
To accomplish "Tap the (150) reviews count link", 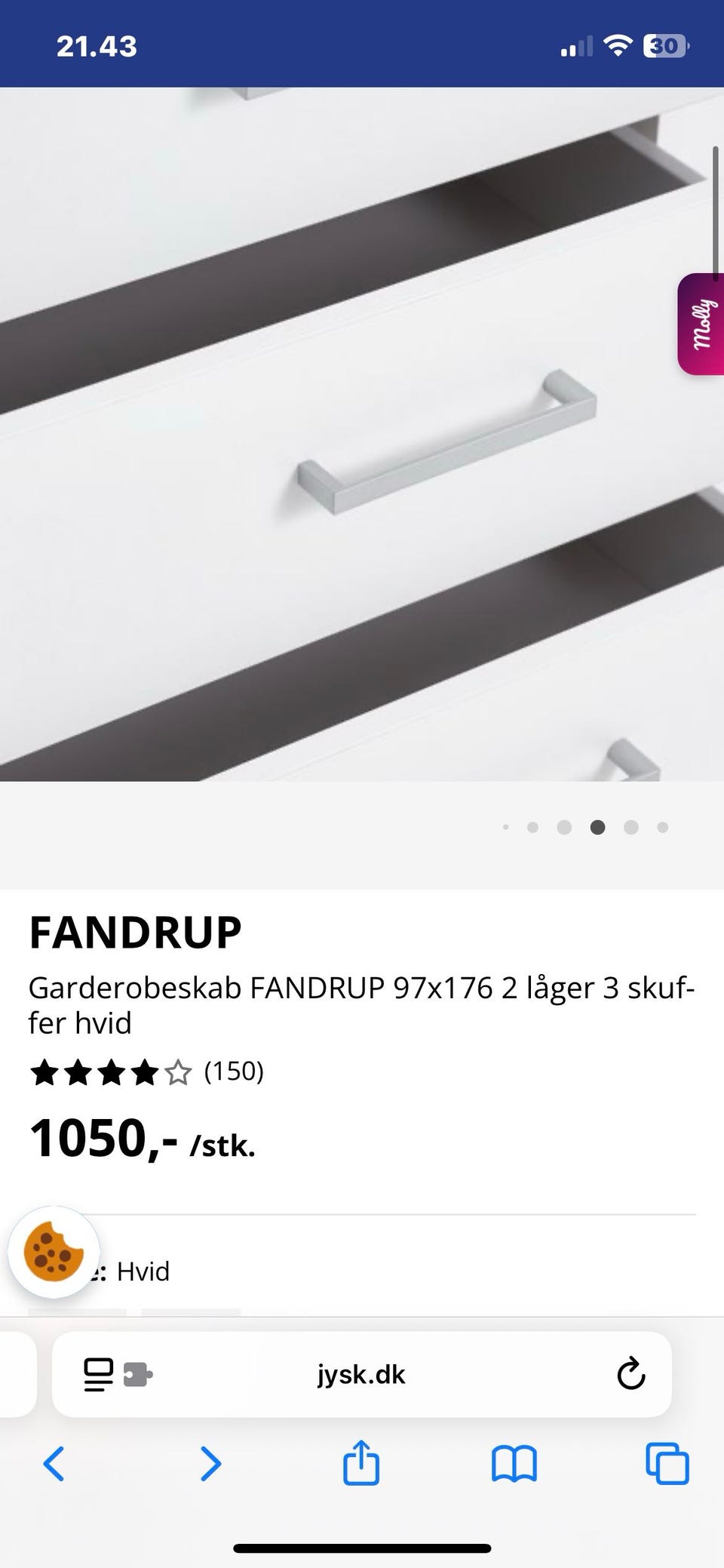I will [x=235, y=1071].
